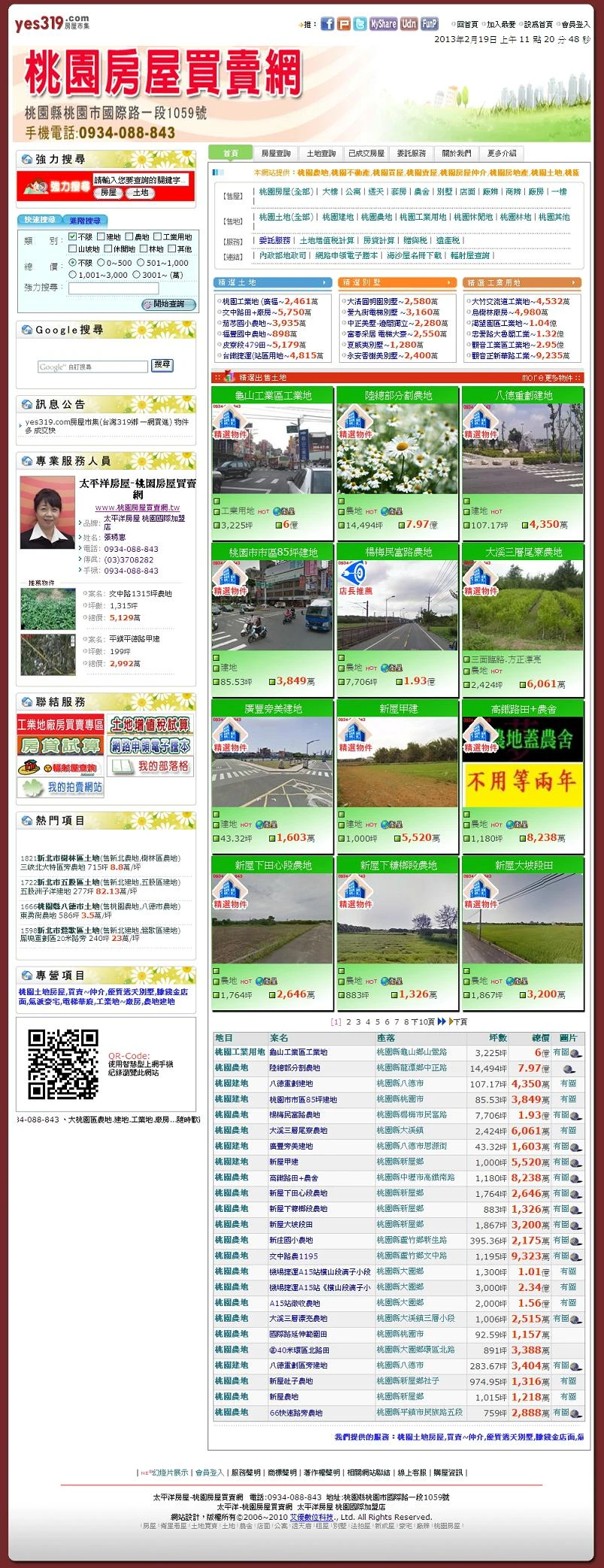The width and height of the screenshot is (604, 1568).
Task: Open the 會員登入 link at top
Action: [x=575, y=25]
